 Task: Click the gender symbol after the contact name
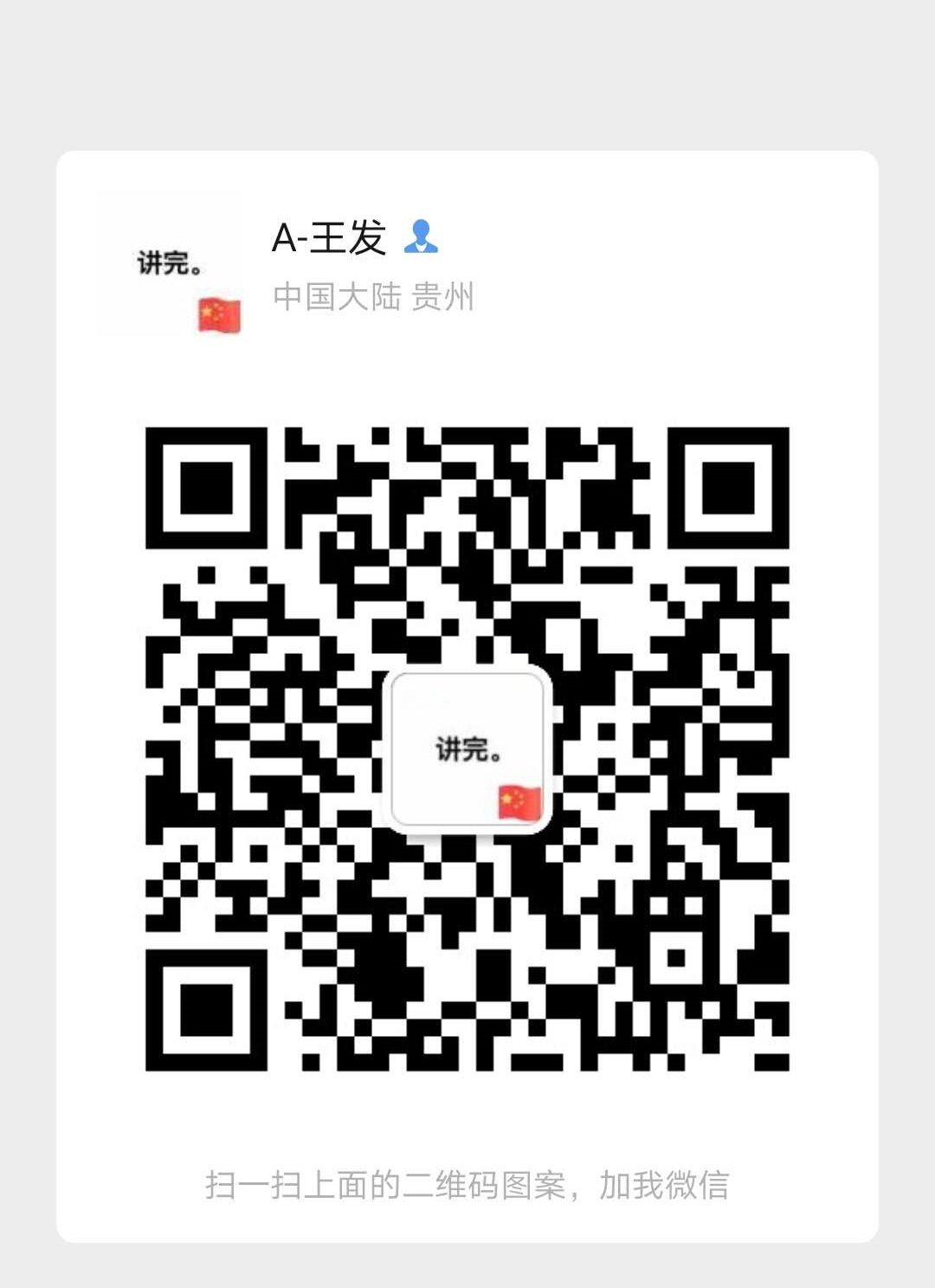[422, 238]
